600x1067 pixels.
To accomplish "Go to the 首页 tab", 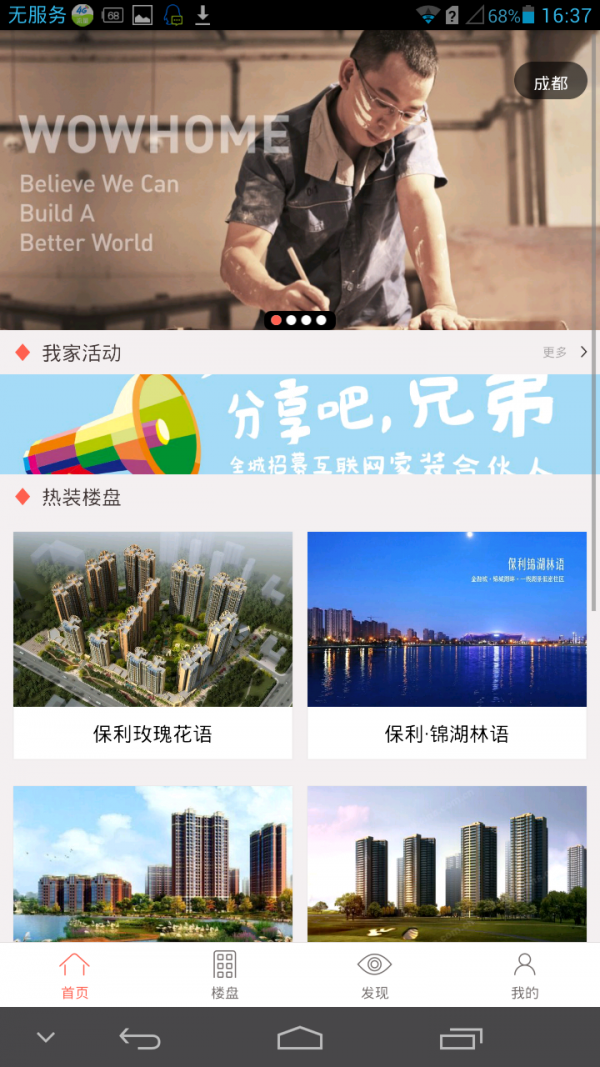I will (x=74, y=976).
